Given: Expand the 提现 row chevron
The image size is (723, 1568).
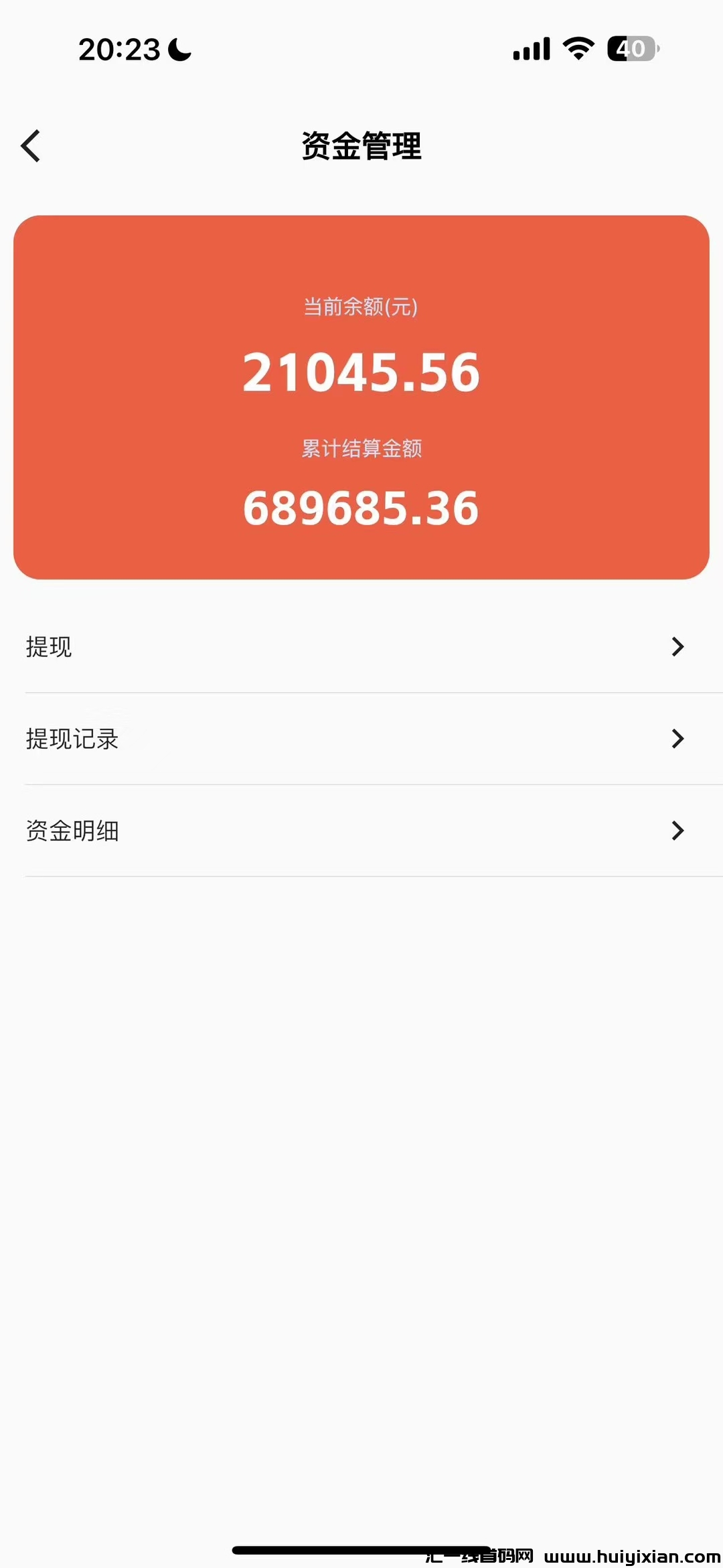Looking at the screenshot, I should click(x=677, y=647).
